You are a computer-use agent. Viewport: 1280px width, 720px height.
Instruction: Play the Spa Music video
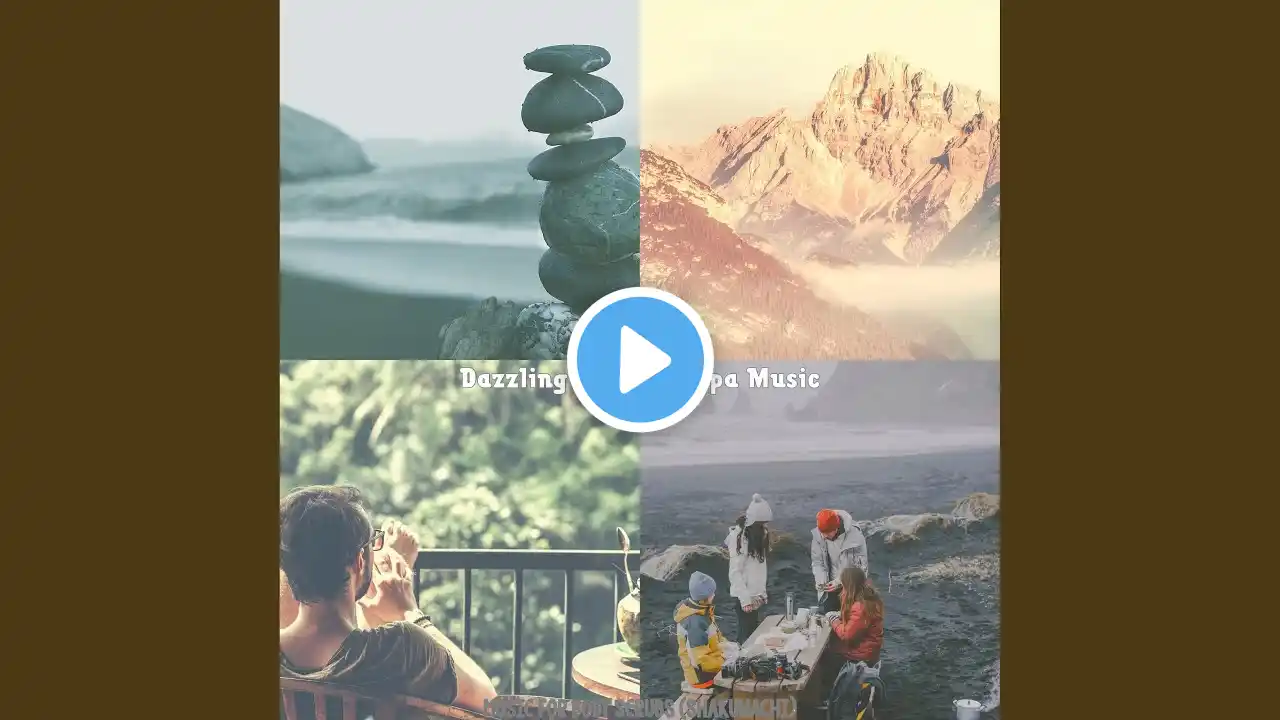coord(640,360)
